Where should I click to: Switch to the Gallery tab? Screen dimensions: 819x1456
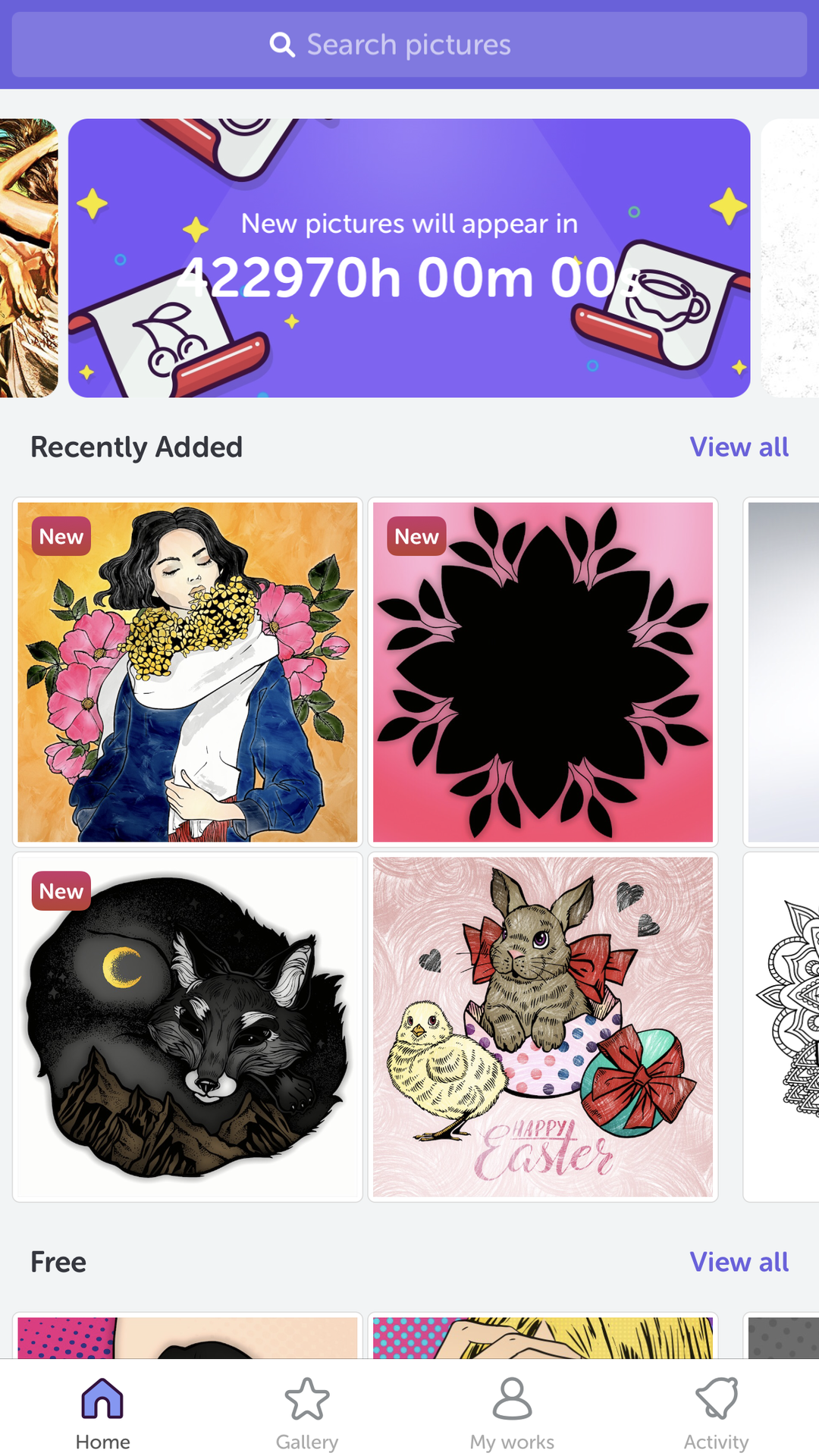(x=307, y=1414)
